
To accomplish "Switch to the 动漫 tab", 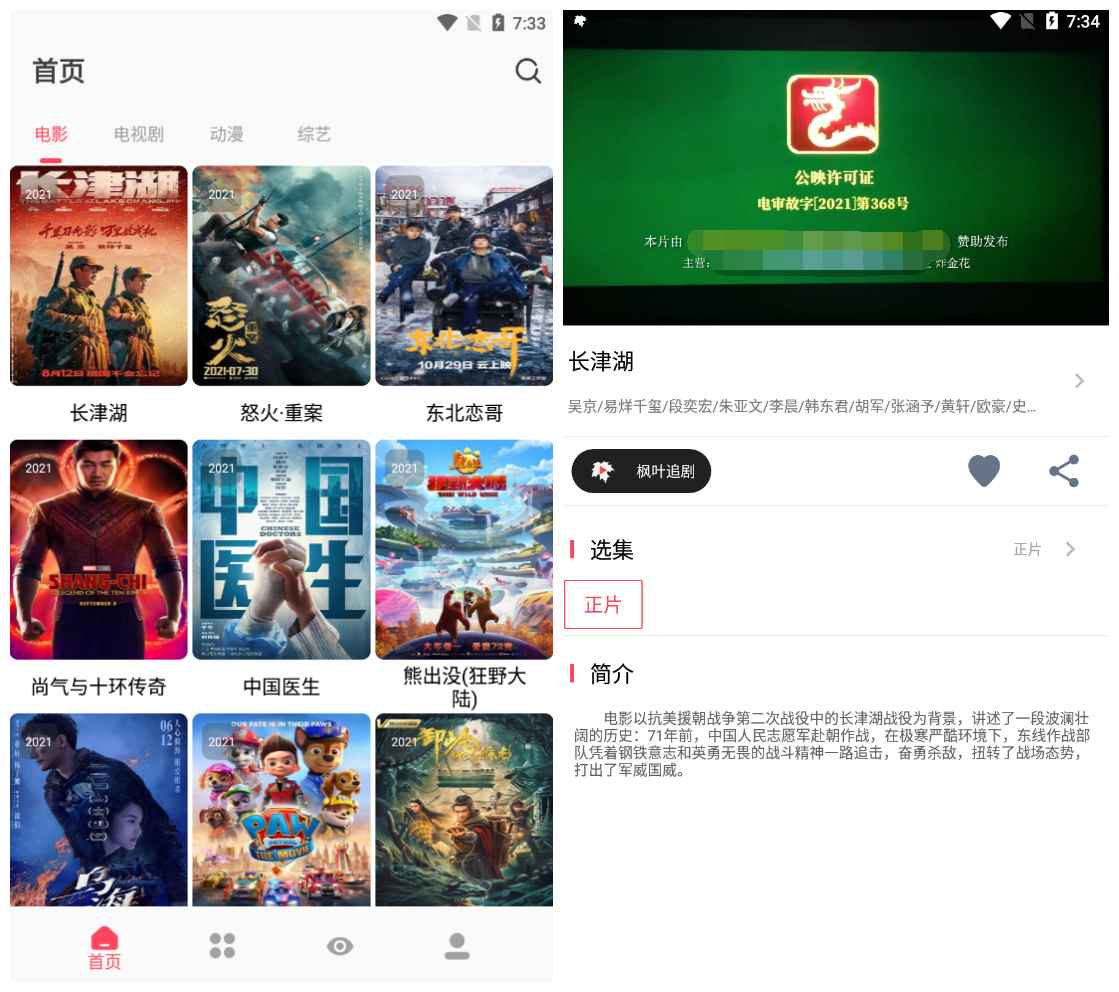I will coord(227,134).
